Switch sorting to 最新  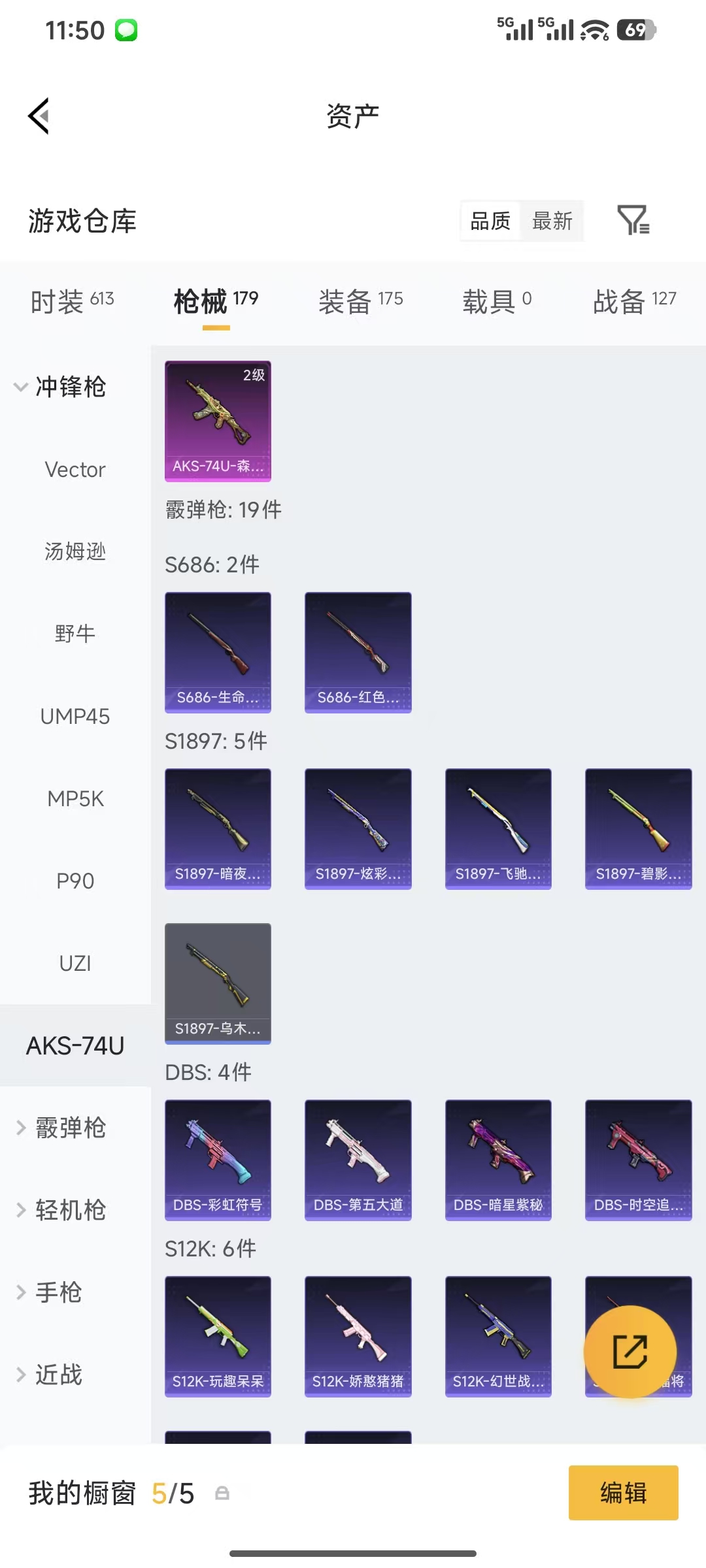(x=552, y=221)
